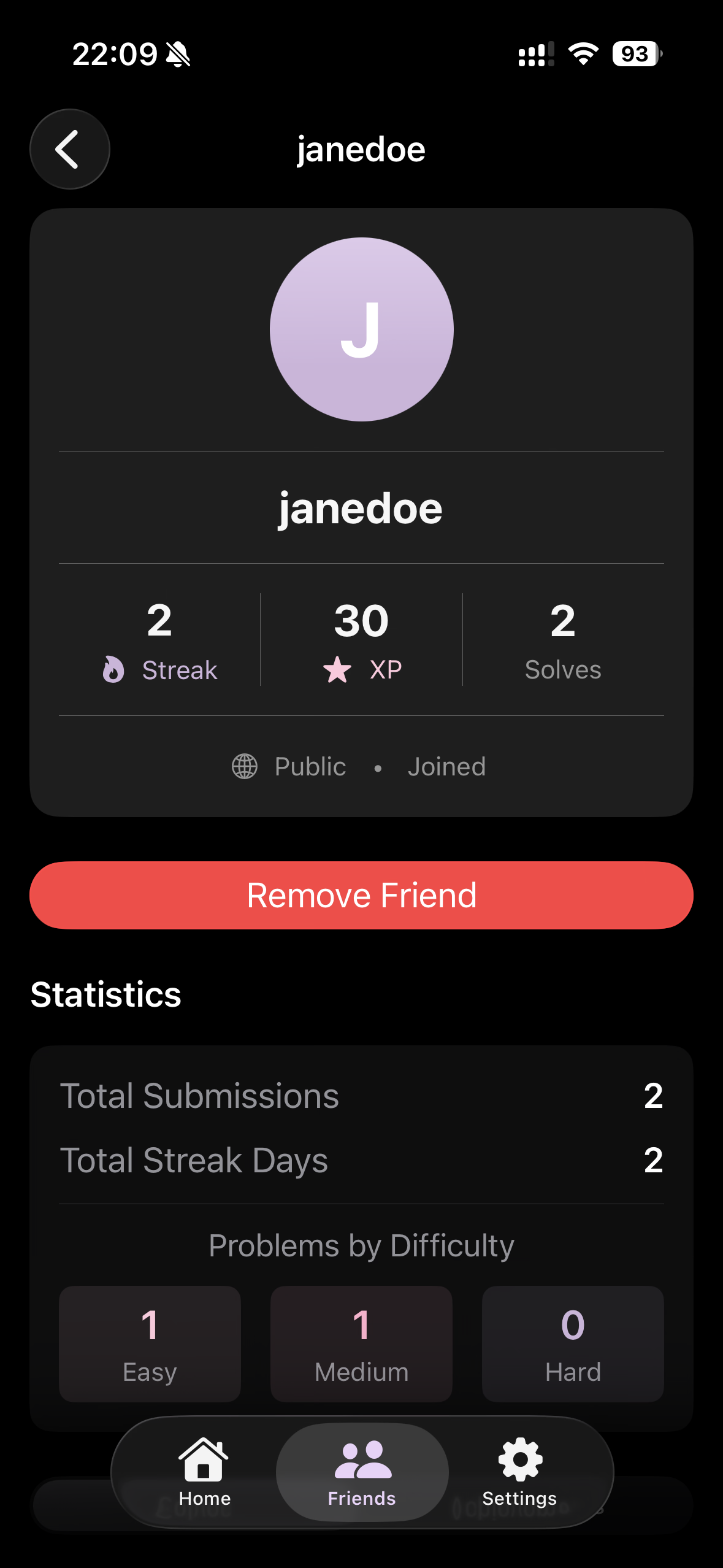Screen dimensions: 723x1568
Task: Switch to the Home tab
Action: tap(204, 1472)
